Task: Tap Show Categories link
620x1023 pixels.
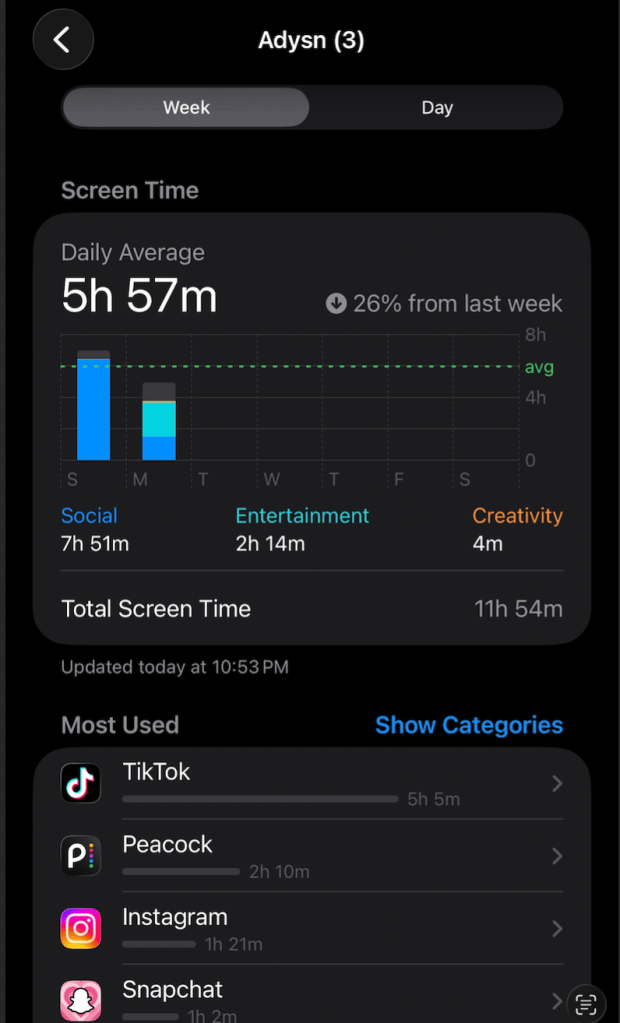Action: point(469,725)
